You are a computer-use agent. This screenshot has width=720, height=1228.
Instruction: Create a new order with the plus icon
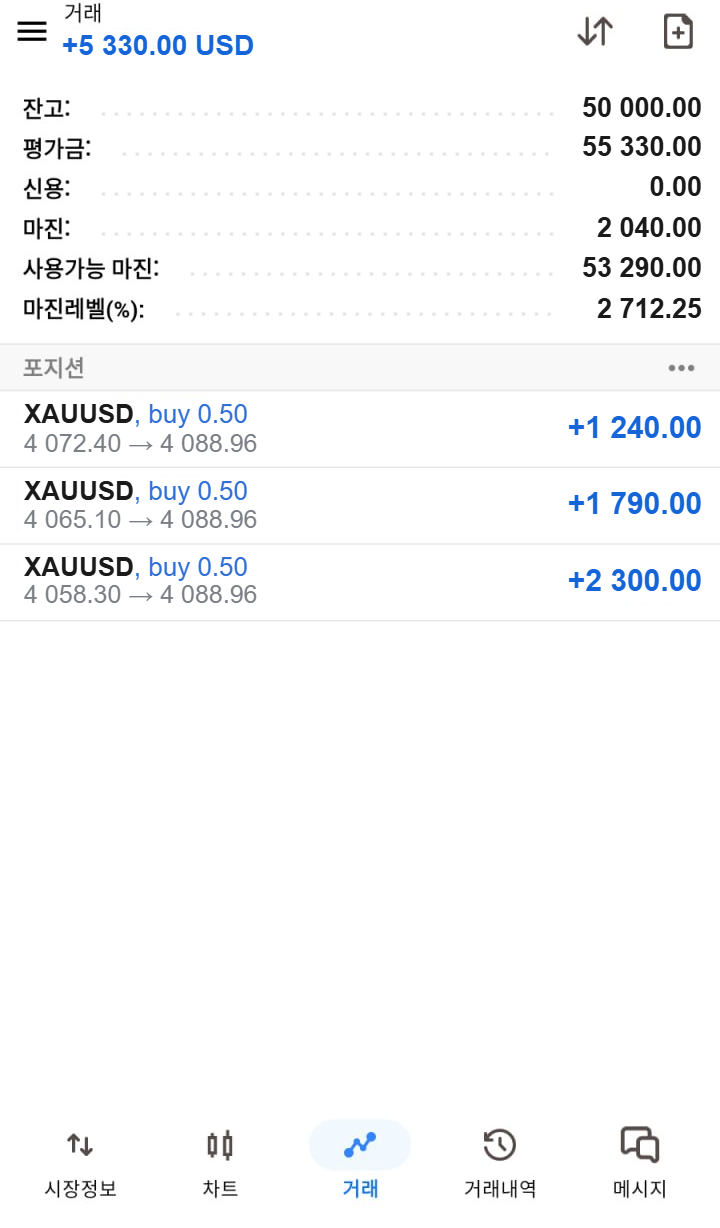click(679, 32)
